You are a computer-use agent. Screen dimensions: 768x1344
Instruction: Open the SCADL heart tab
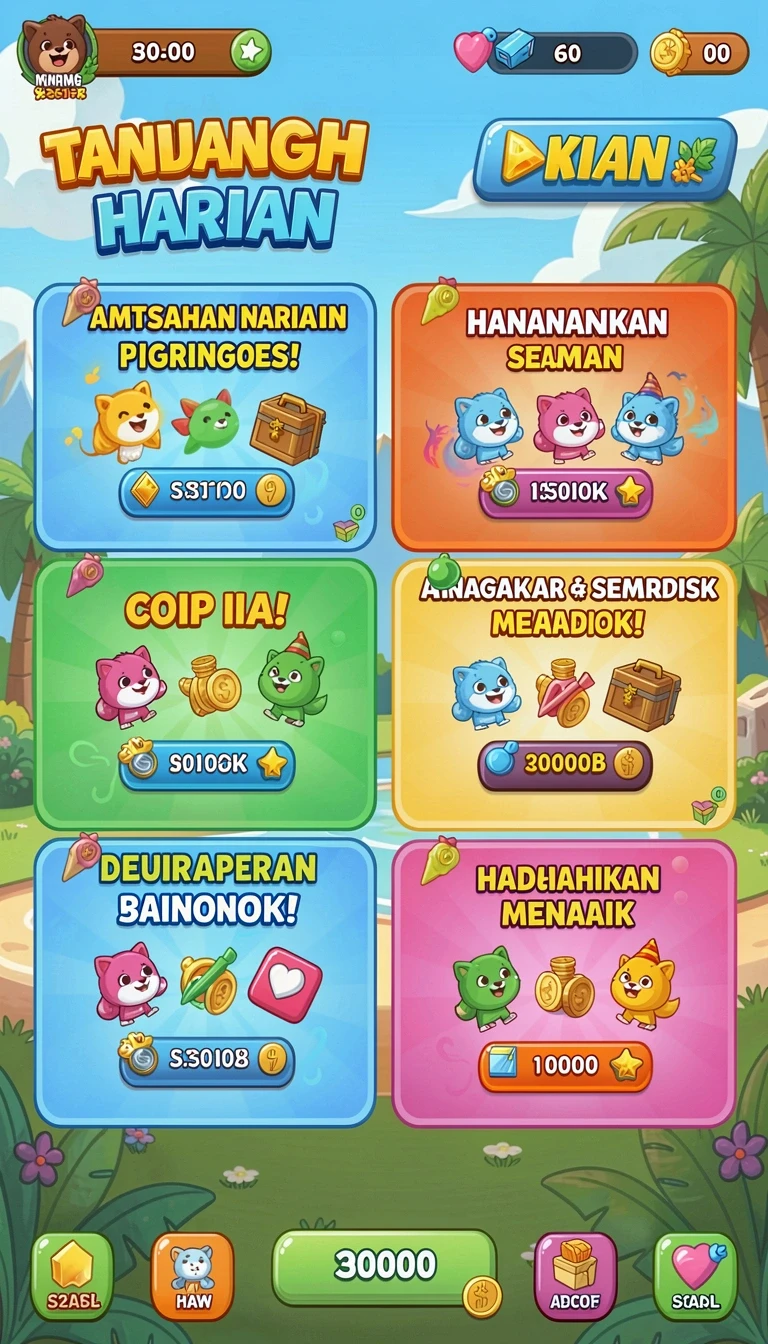(695, 1276)
